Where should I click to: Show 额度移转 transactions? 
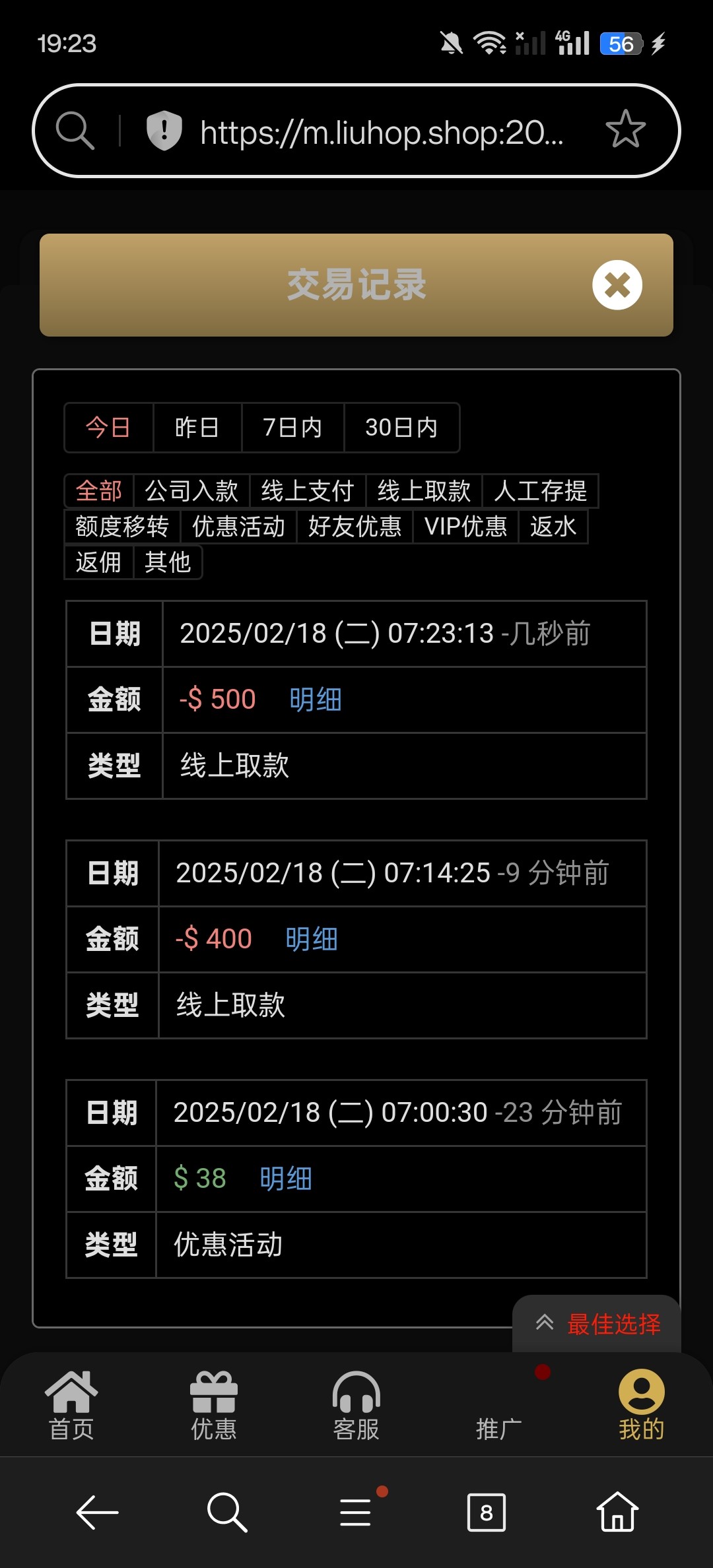click(x=122, y=527)
